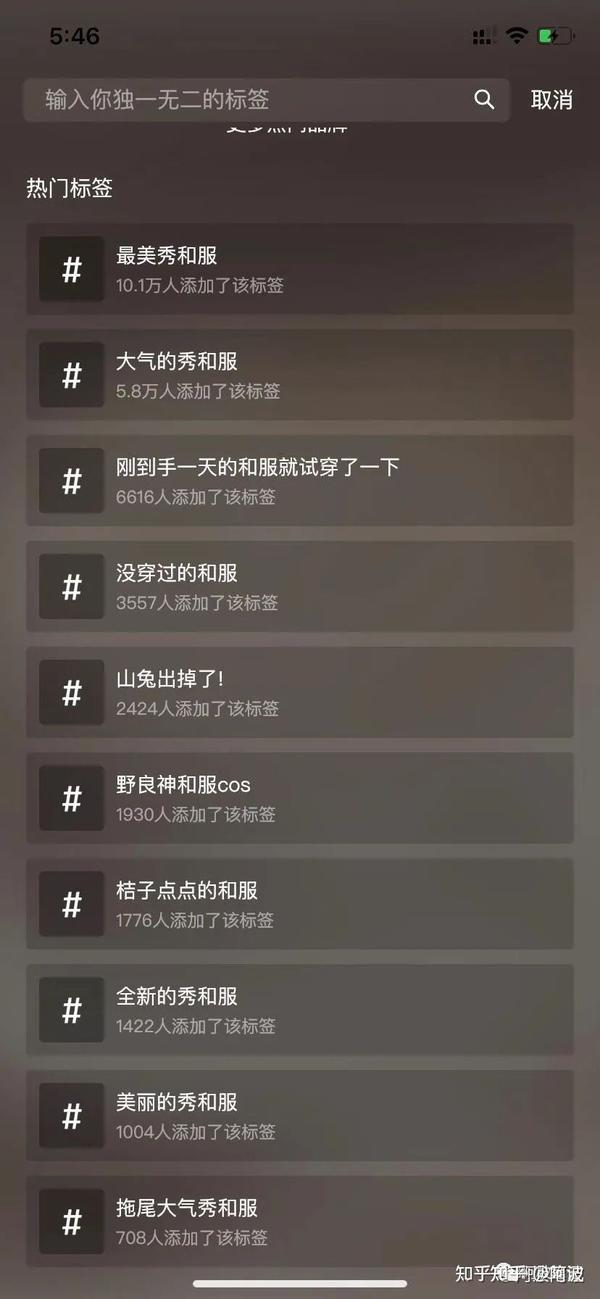600x1299 pixels.
Task: Choose the tag 大气的秀和服
Action: click(300, 375)
